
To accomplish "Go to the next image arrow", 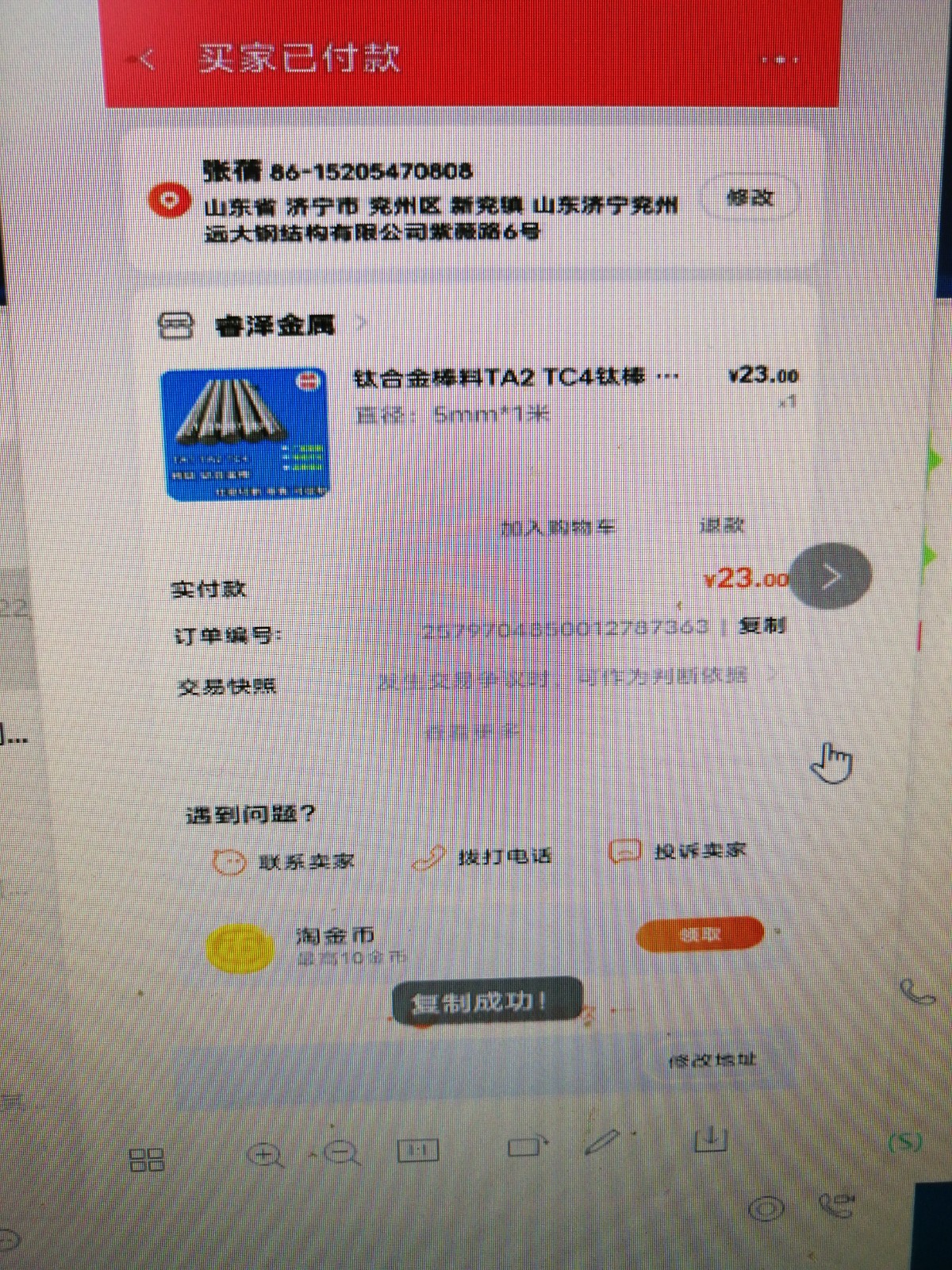I will [831, 576].
